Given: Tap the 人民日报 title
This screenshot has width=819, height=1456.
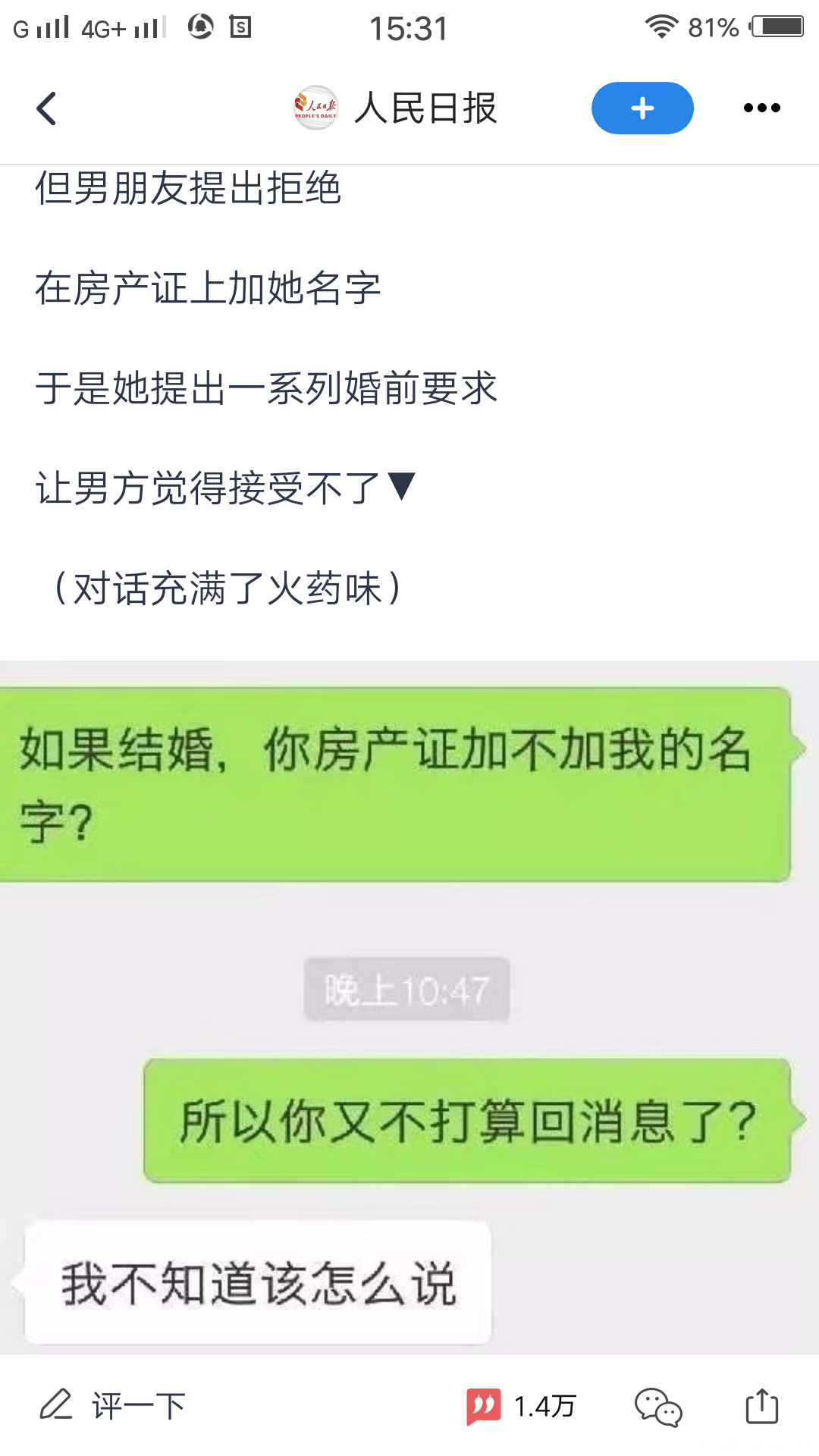Looking at the screenshot, I should [x=426, y=108].
